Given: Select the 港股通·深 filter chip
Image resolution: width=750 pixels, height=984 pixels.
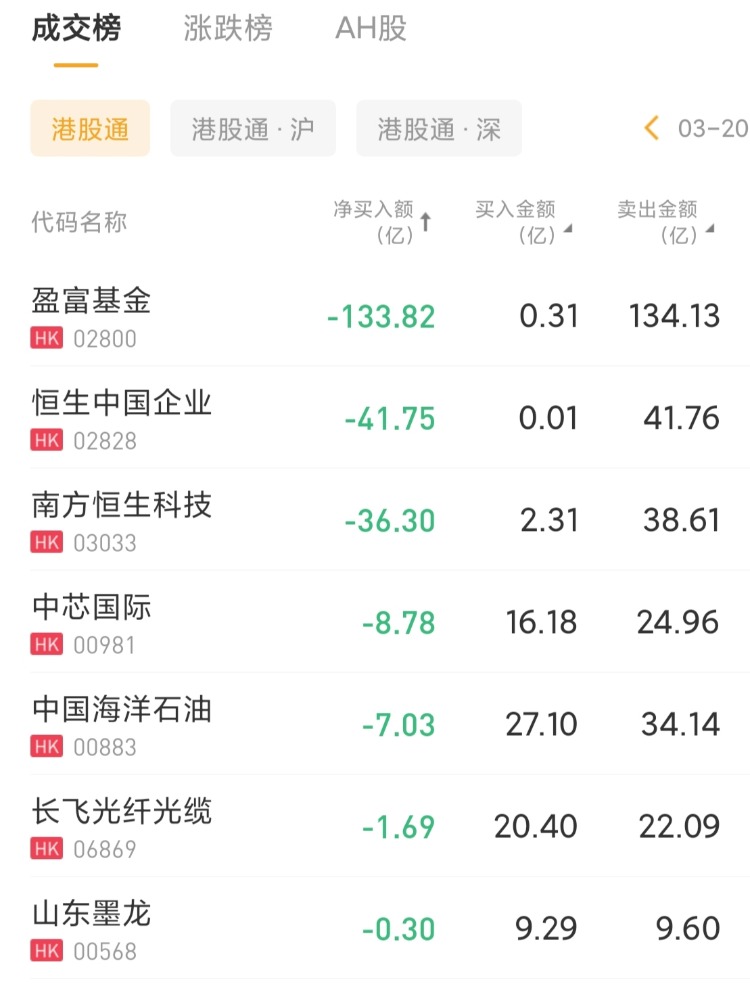Looking at the screenshot, I should (x=439, y=129).
